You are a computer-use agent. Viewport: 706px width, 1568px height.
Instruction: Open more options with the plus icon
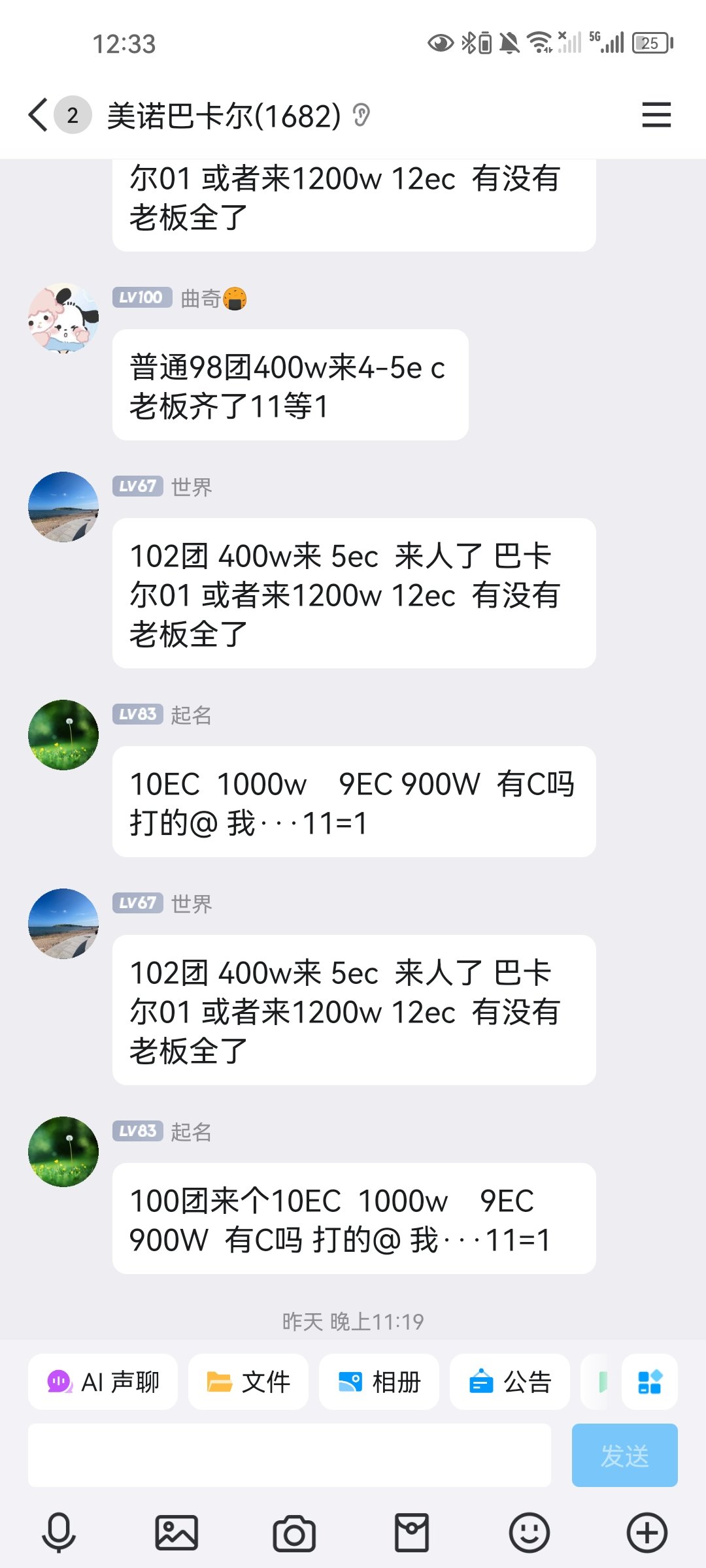click(647, 1532)
